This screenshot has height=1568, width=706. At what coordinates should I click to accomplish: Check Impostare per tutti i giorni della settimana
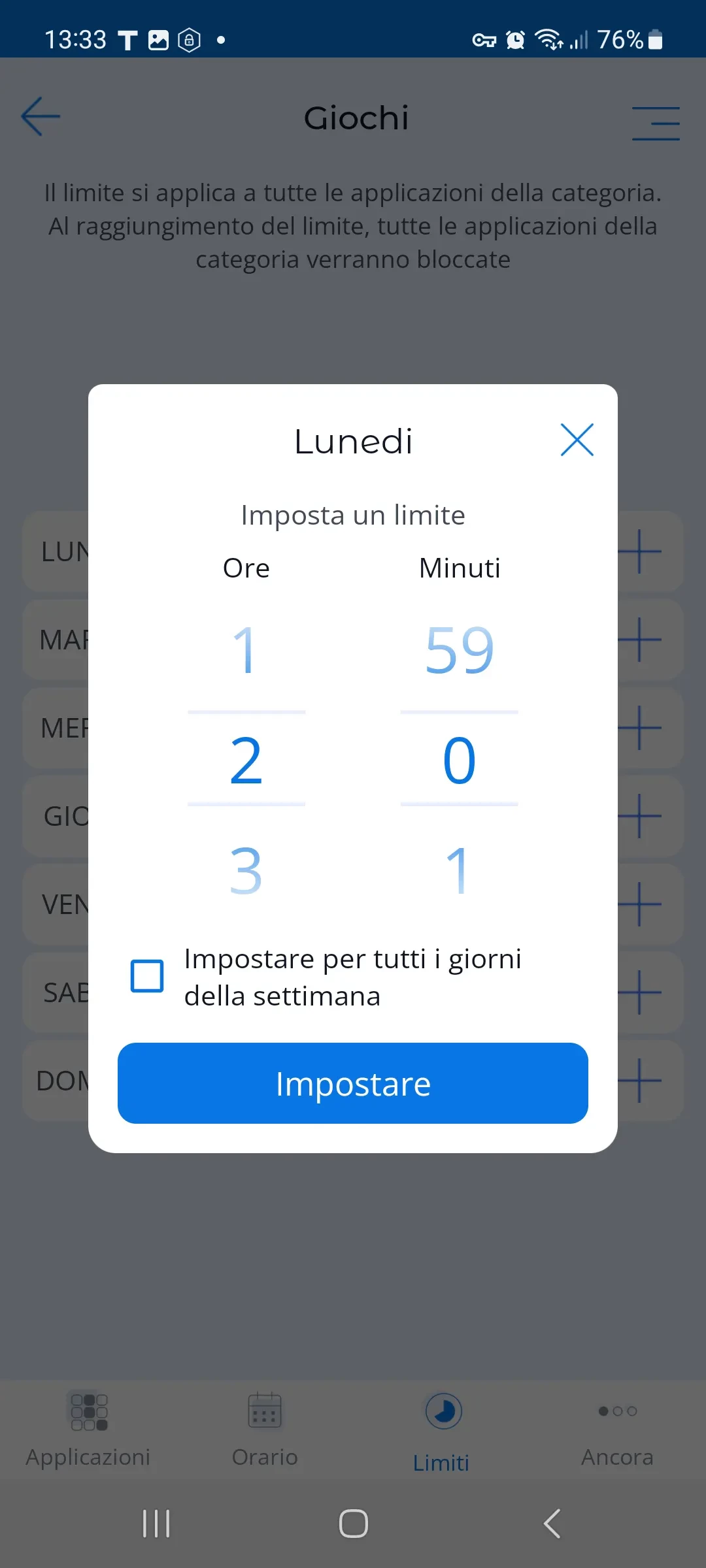(147, 976)
